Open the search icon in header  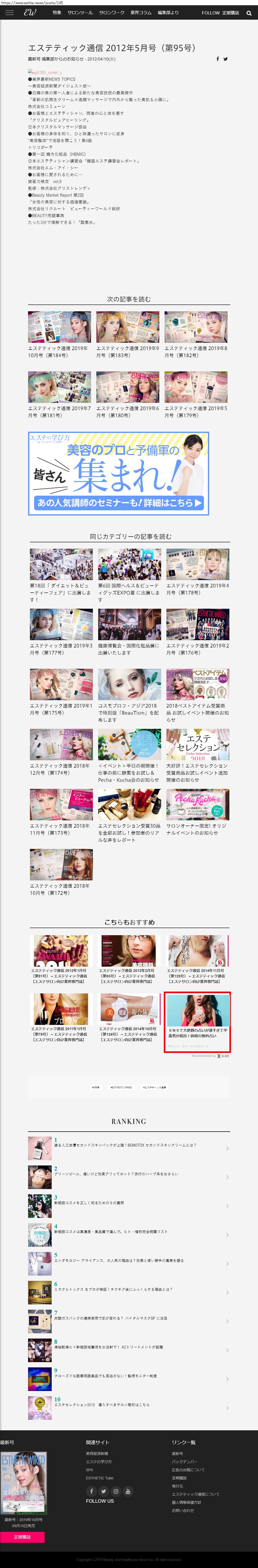[248, 13]
